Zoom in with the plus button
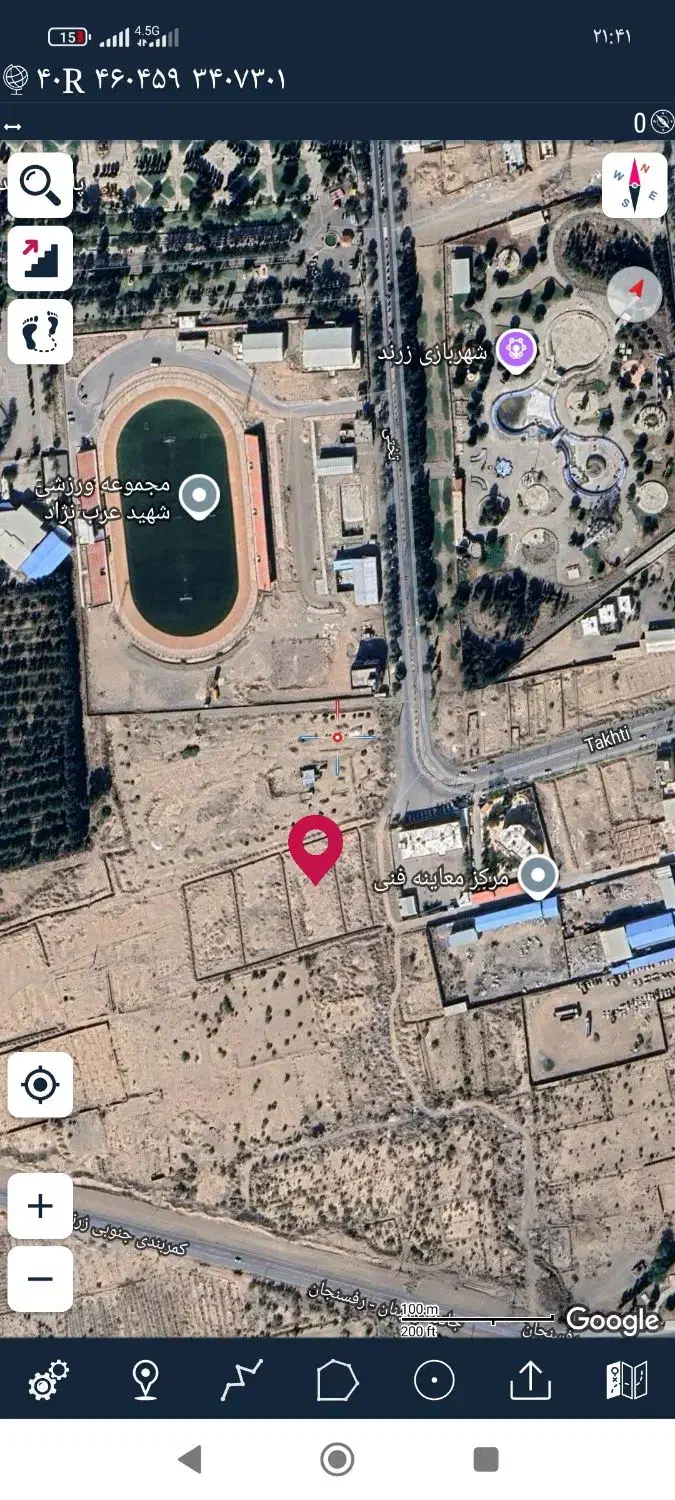675x1500 pixels. 40,1206
